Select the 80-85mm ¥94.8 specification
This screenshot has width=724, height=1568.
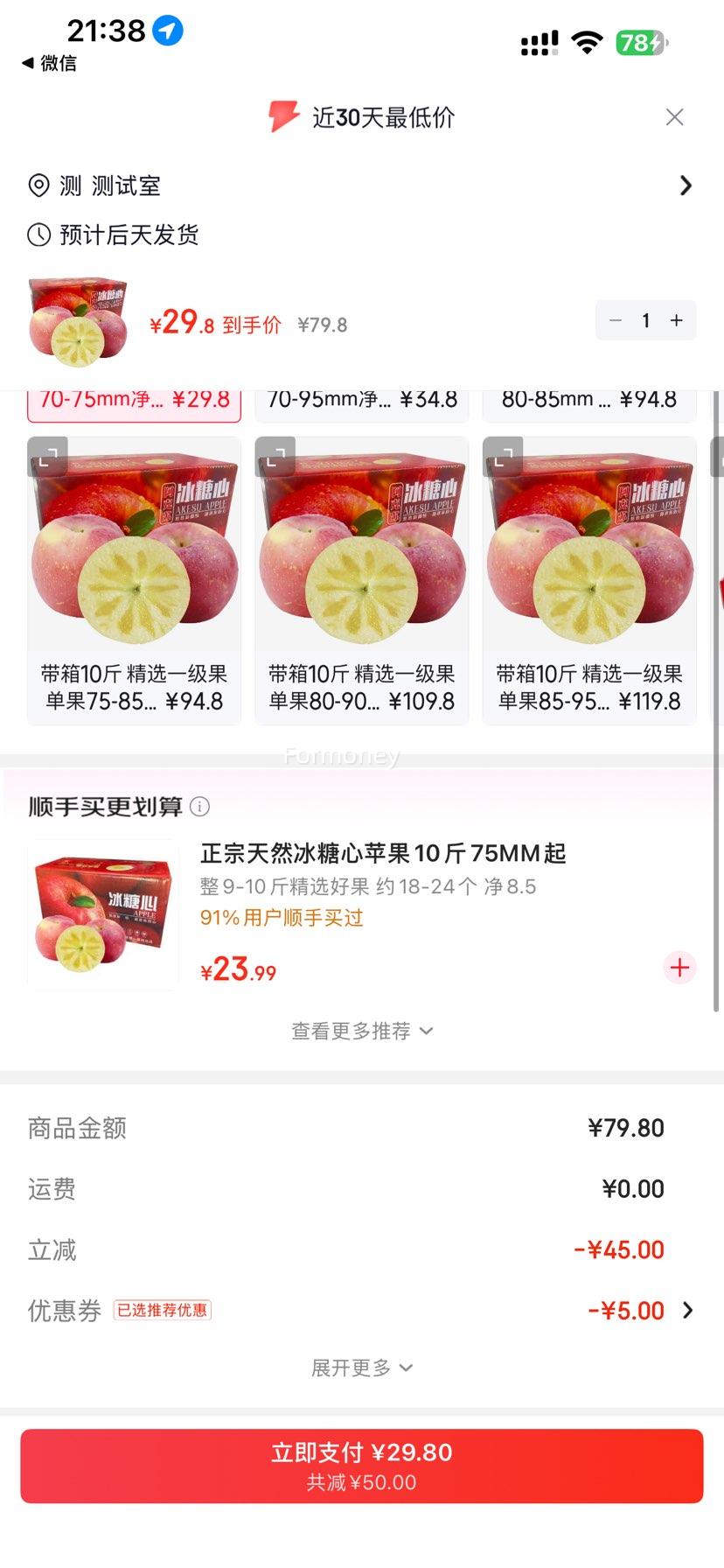click(x=588, y=401)
